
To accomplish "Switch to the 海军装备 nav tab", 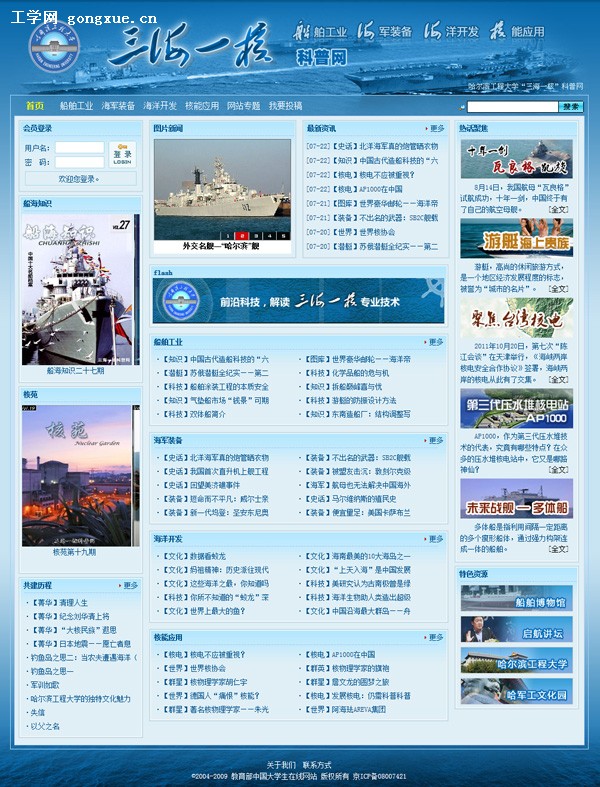I will [118, 105].
